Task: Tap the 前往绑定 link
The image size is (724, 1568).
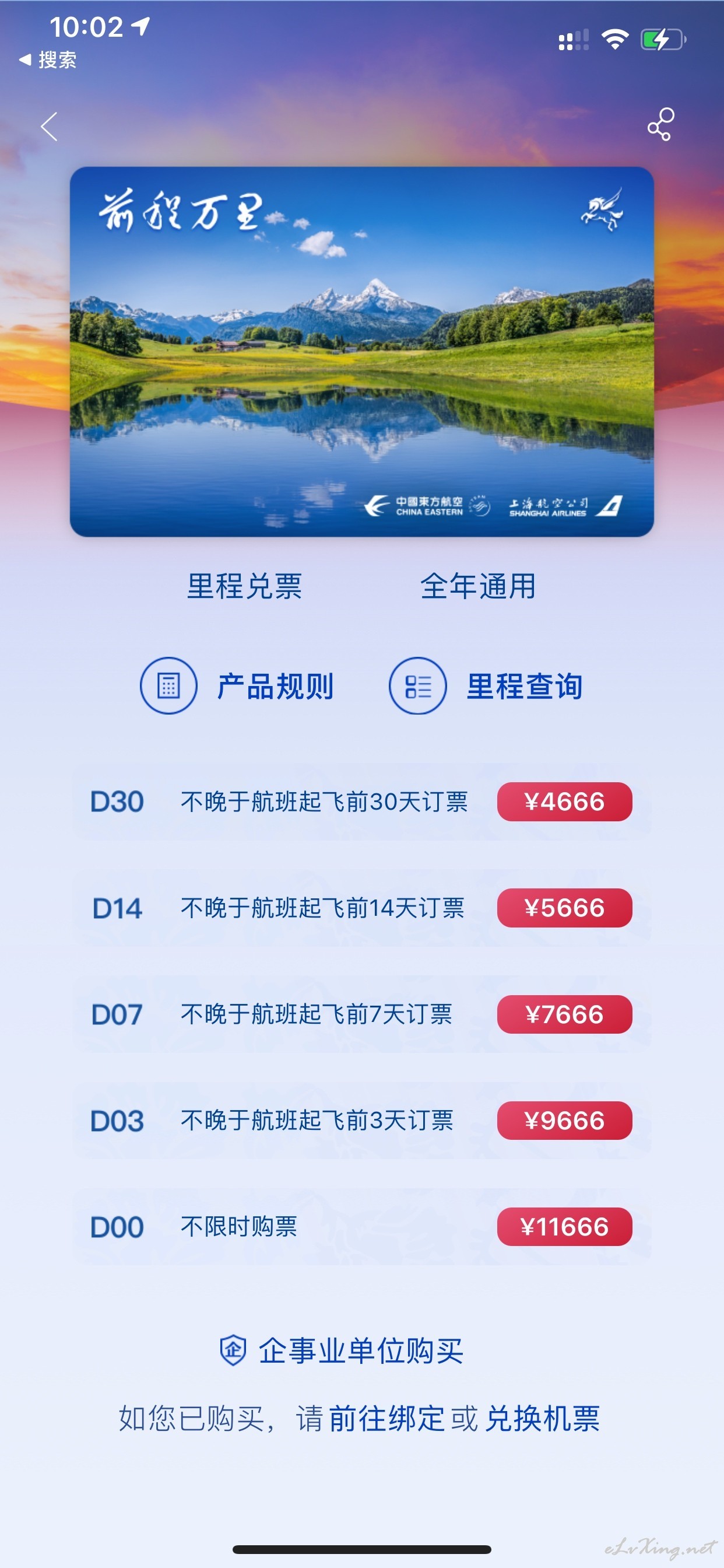Action: (x=386, y=1419)
